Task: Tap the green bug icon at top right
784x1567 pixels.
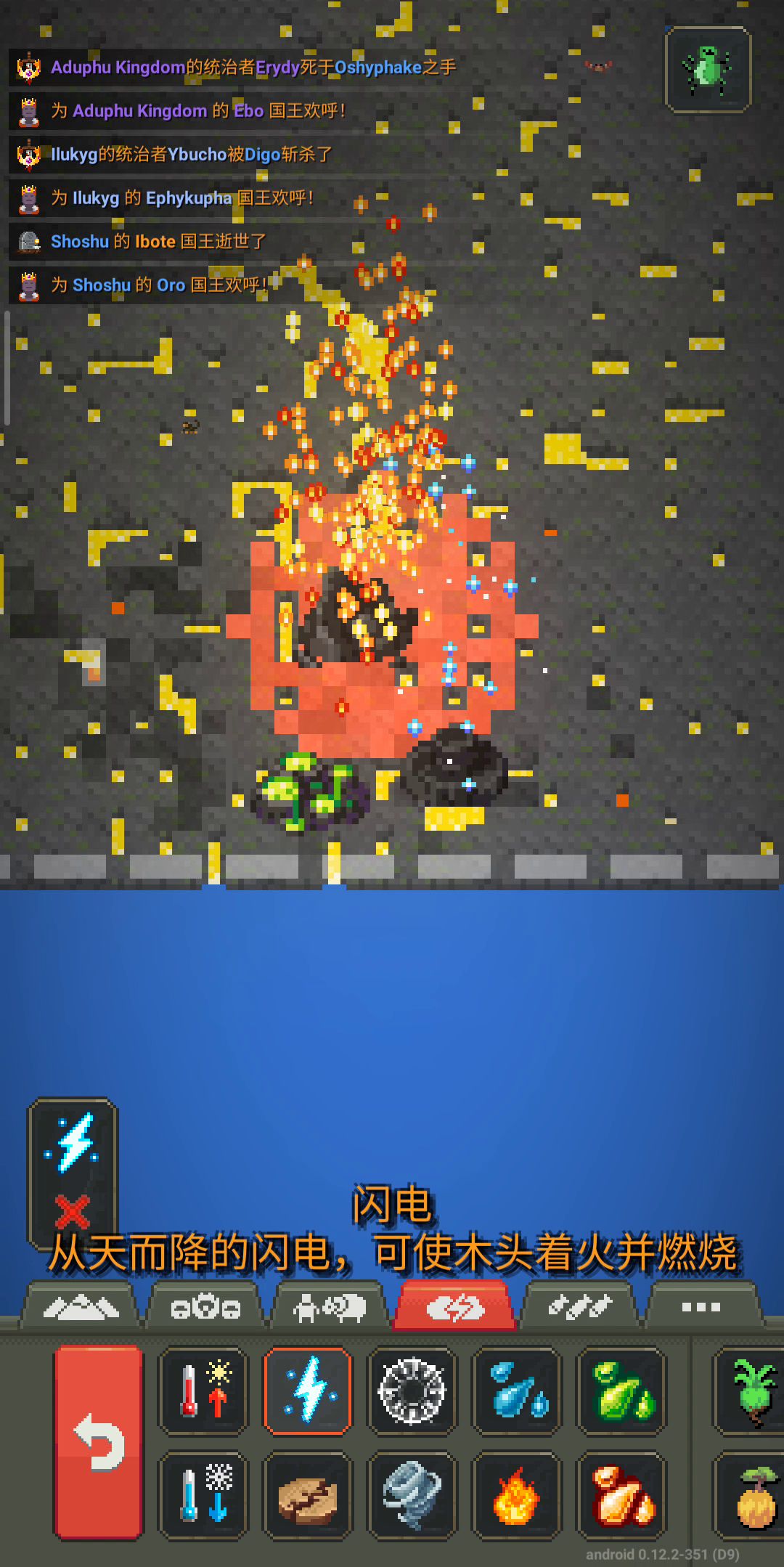Action: [708, 70]
